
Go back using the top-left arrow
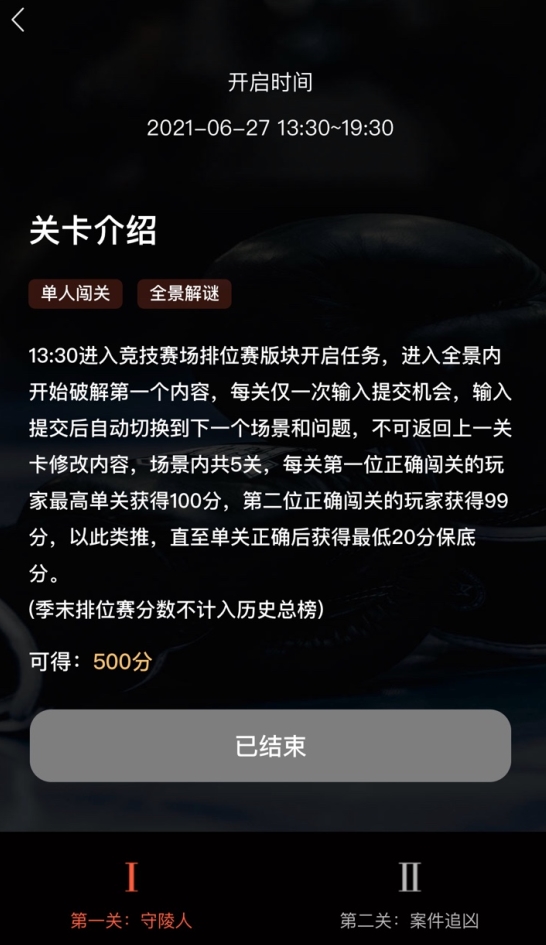[x=18, y=20]
